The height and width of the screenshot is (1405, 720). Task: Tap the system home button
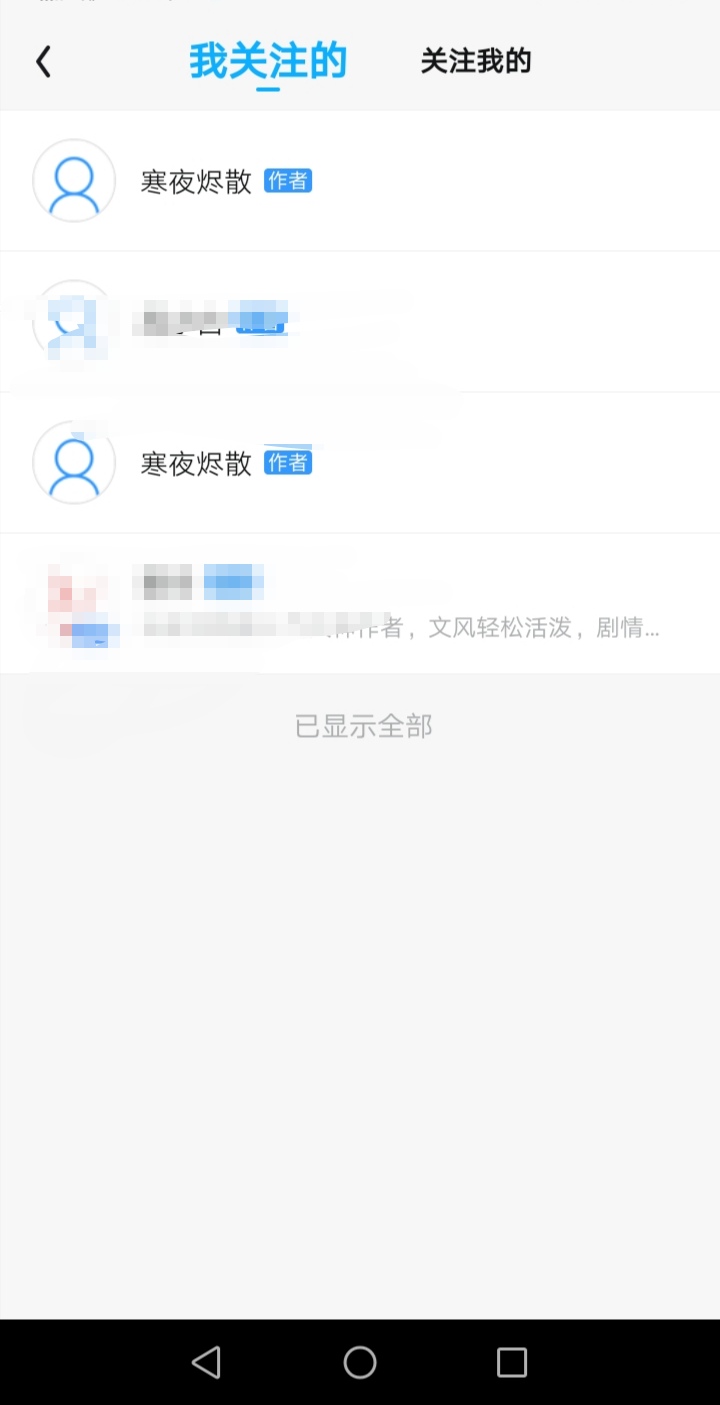[x=360, y=1362]
